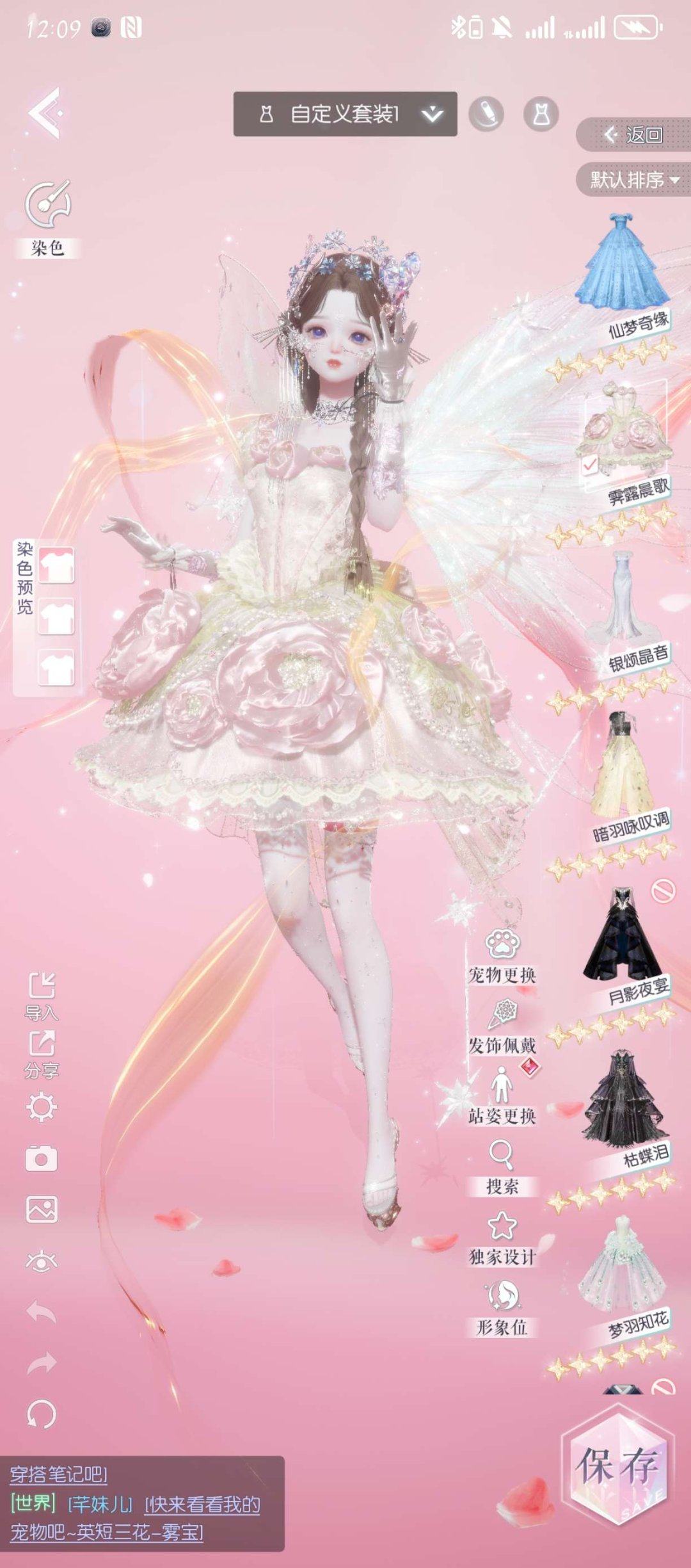Open the 默认排序 sort dropdown

[x=633, y=180]
